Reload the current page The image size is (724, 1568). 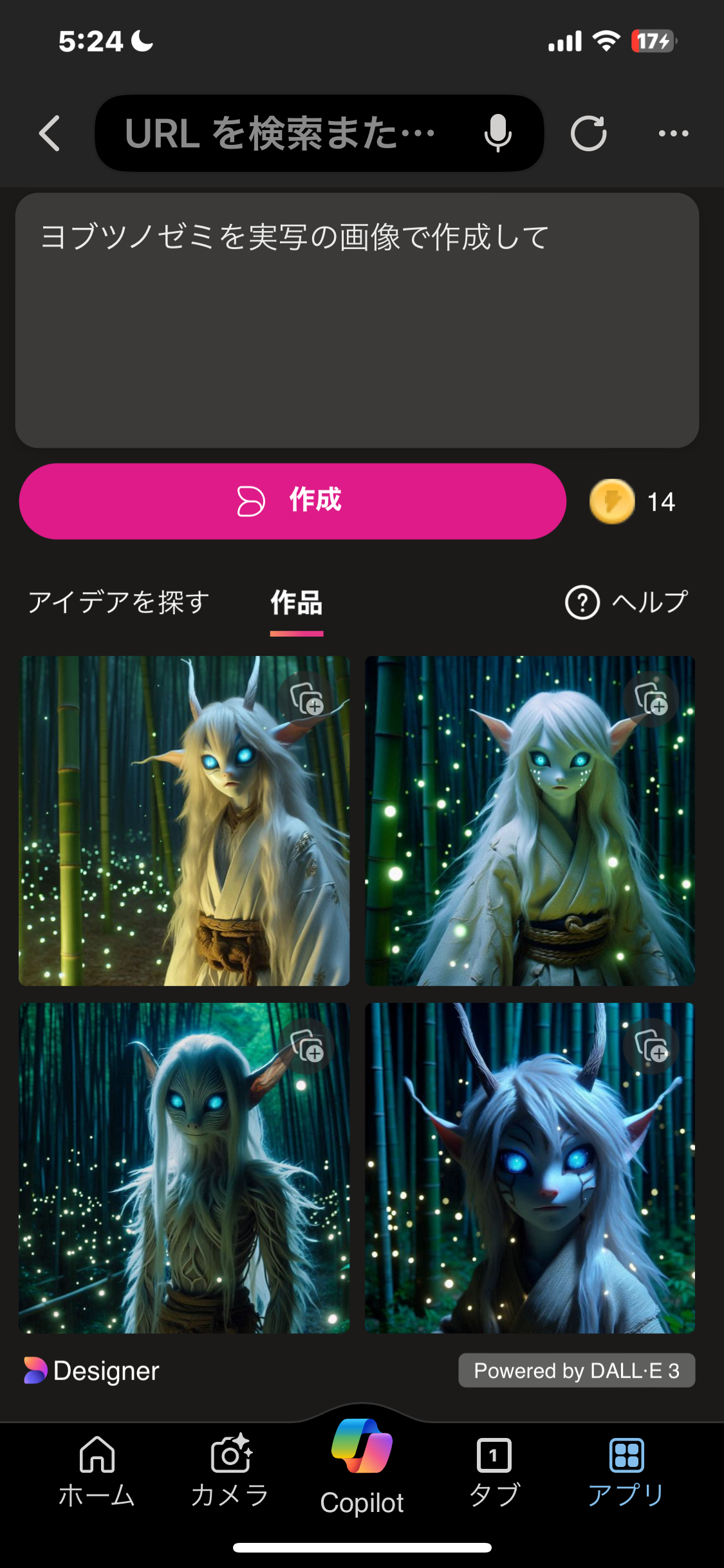coord(588,134)
